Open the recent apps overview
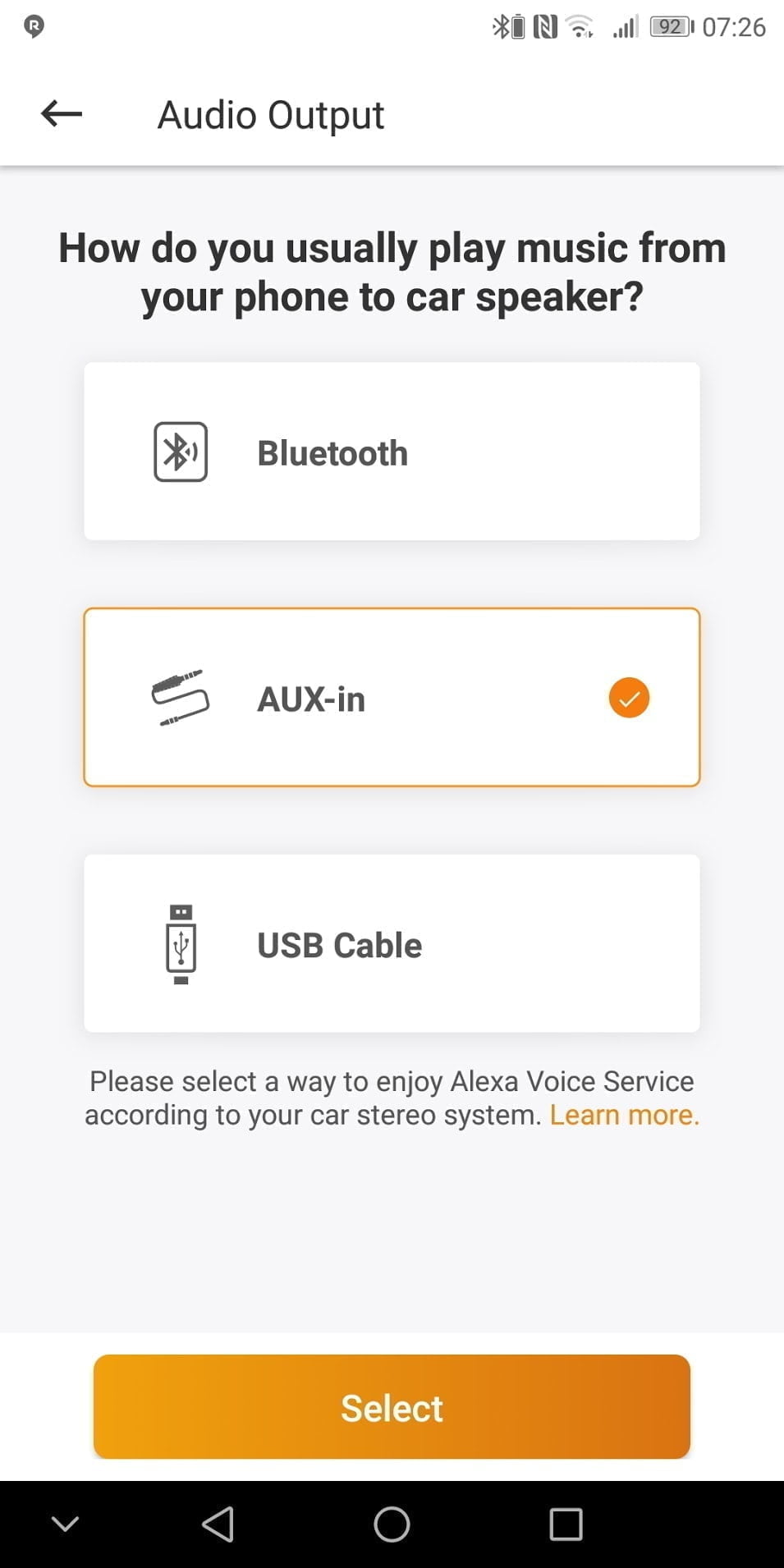The height and width of the screenshot is (1568, 784). (566, 1524)
